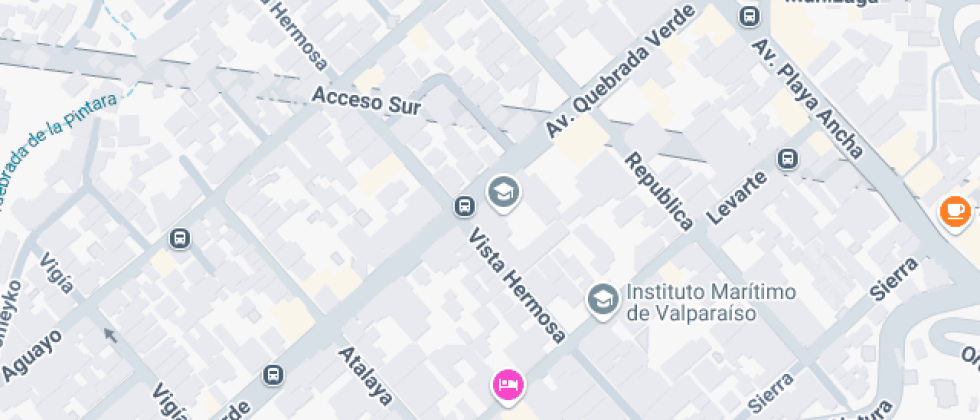Viewport: 980px width, 420px height.
Task: Open the pink hotel marker
Action: tap(508, 384)
